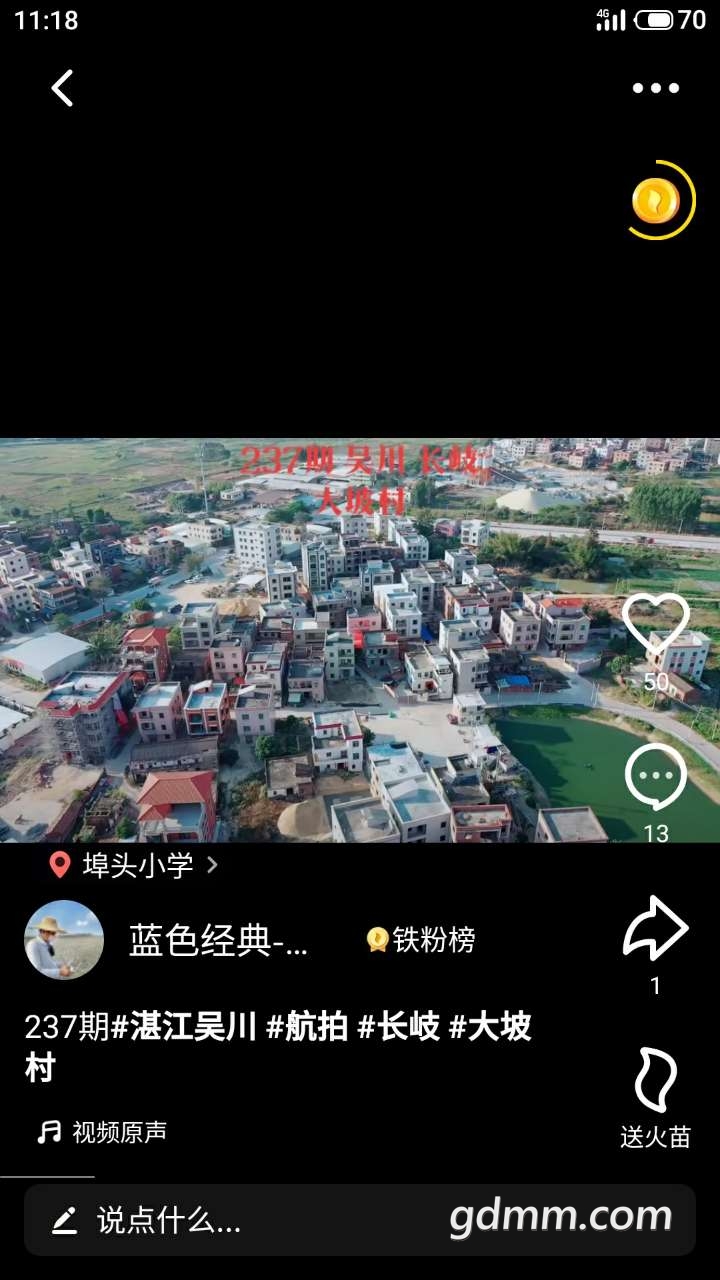This screenshot has width=720, height=1280.
Task: Share this video via arrow icon
Action: 656,929
